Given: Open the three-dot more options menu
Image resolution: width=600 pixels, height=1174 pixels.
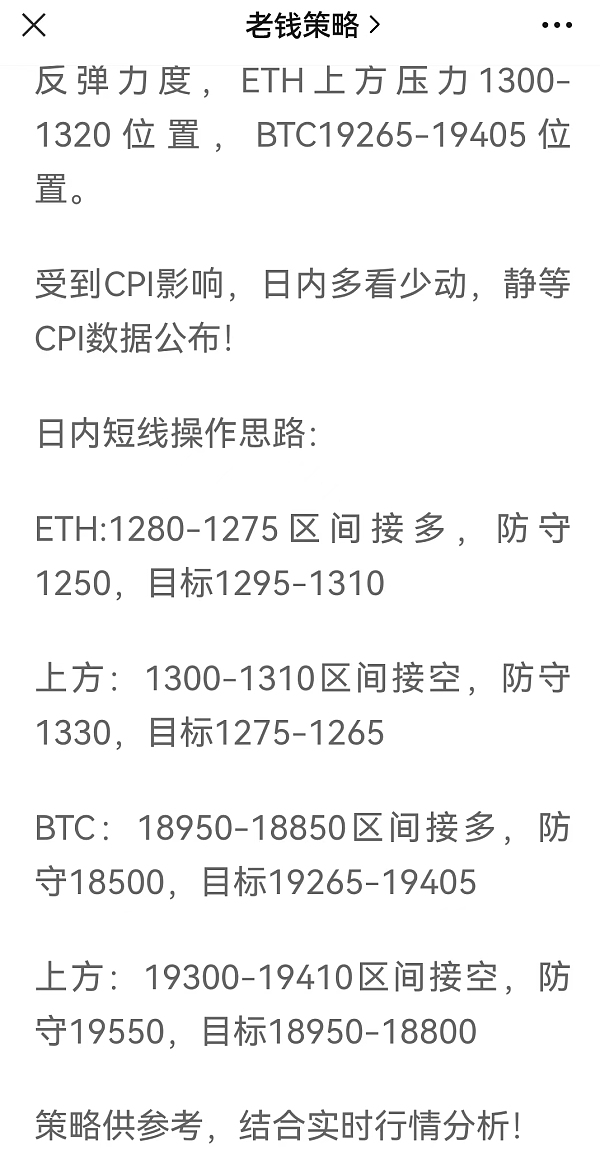Looking at the screenshot, I should (x=556, y=26).
